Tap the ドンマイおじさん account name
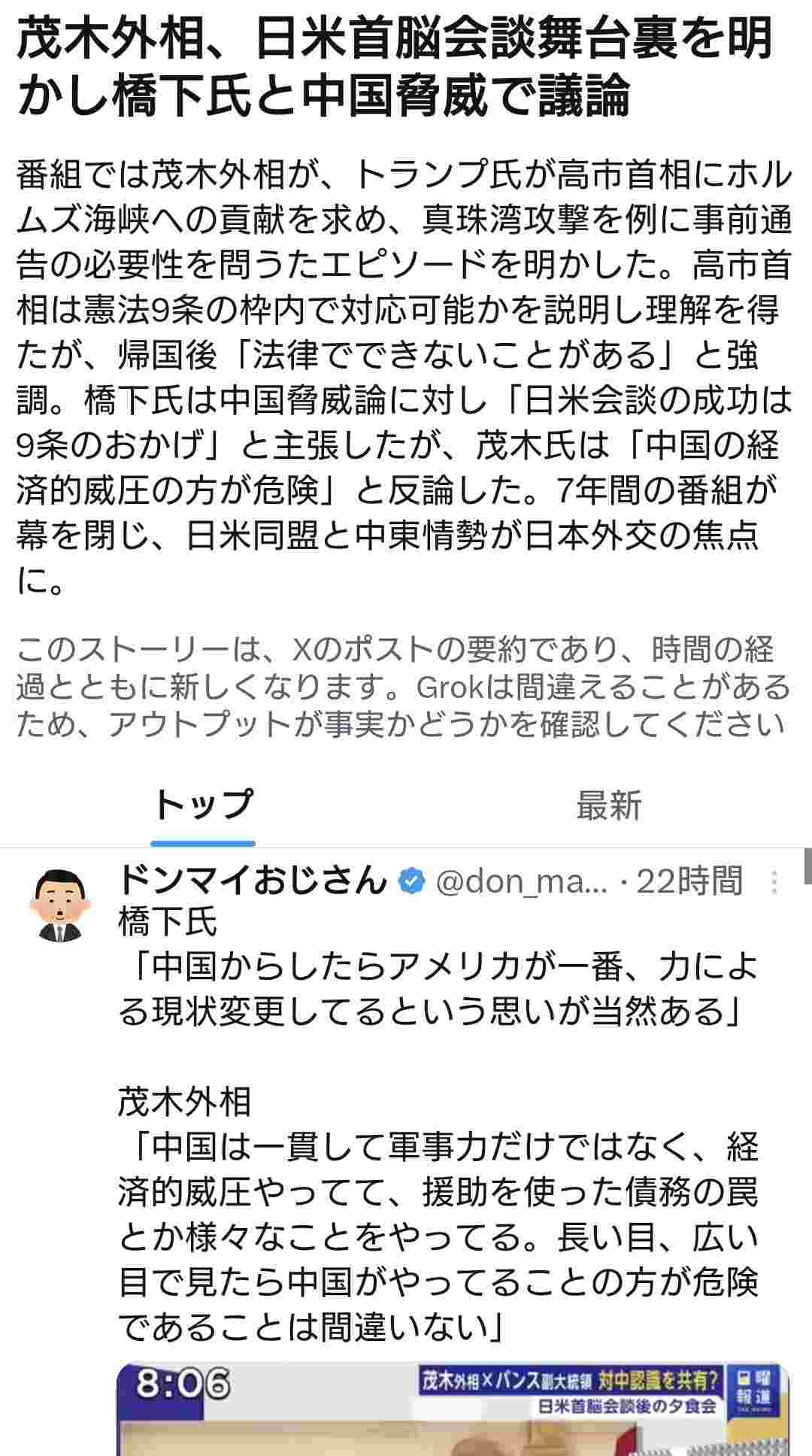This screenshot has height=1456, width=812. click(253, 880)
